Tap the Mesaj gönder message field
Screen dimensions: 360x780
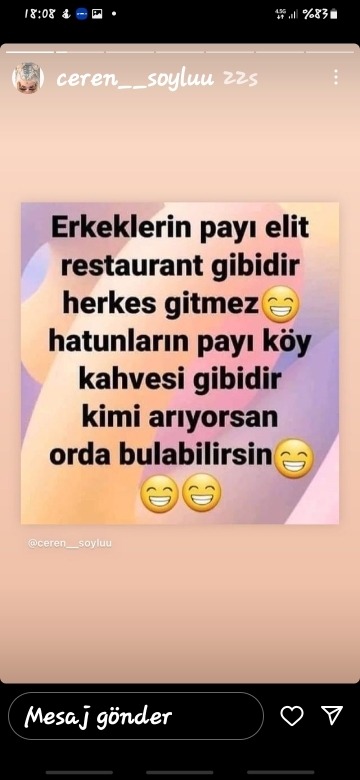pyautogui.click(x=136, y=716)
